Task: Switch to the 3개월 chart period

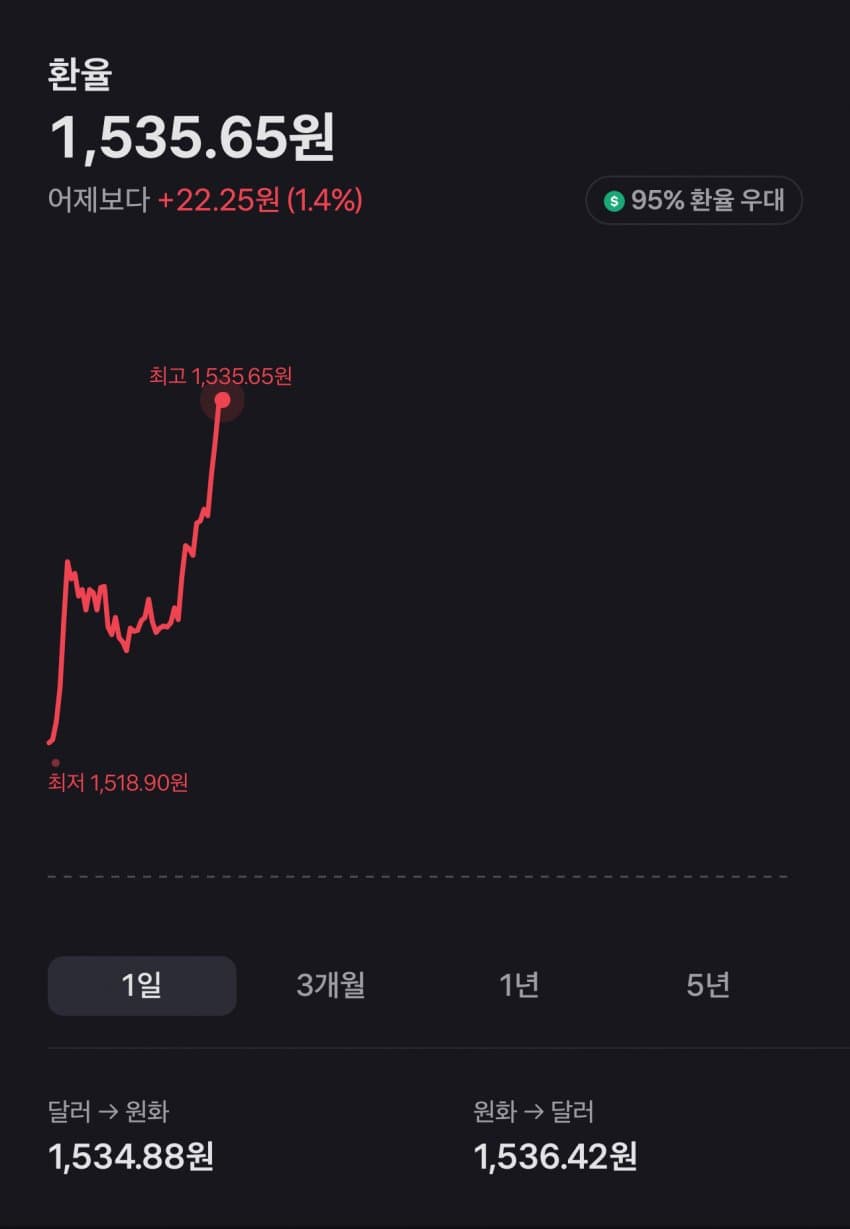Action: [331, 986]
